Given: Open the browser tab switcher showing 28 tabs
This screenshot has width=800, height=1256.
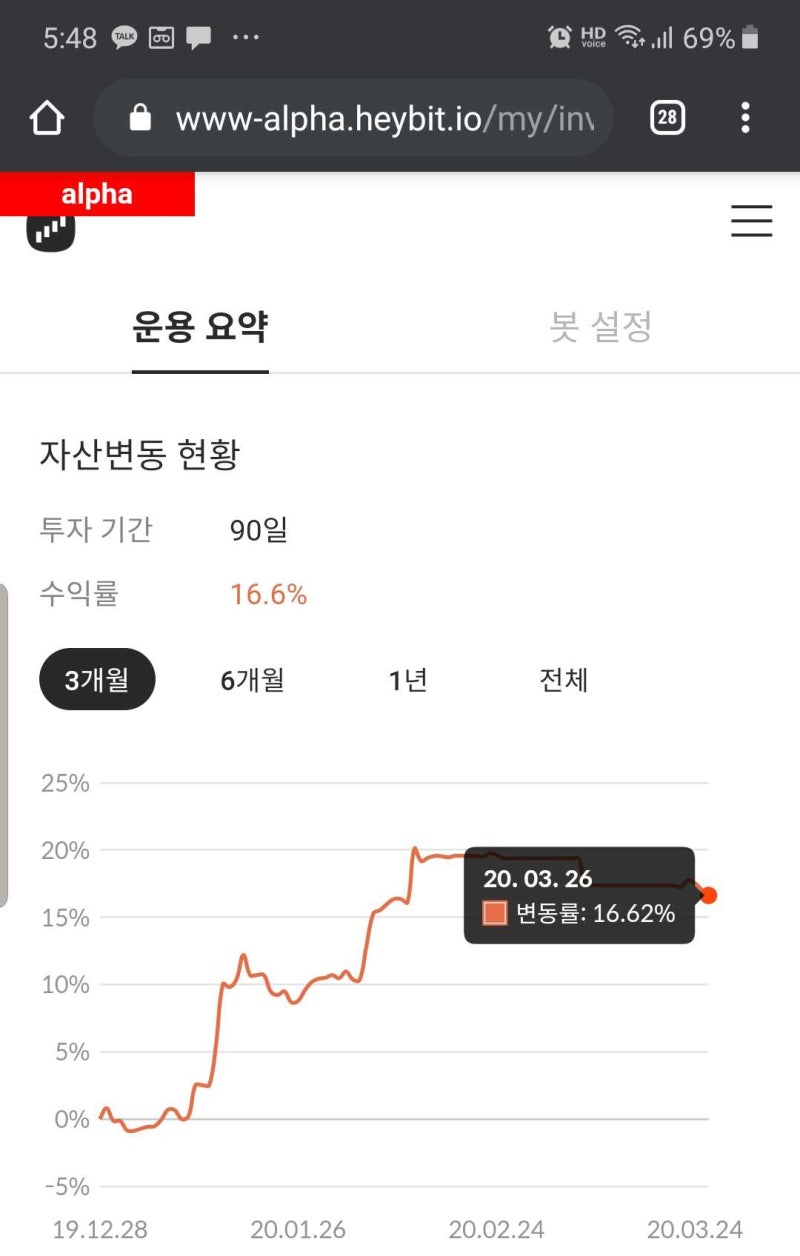Looking at the screenshot, I should 667,117.
